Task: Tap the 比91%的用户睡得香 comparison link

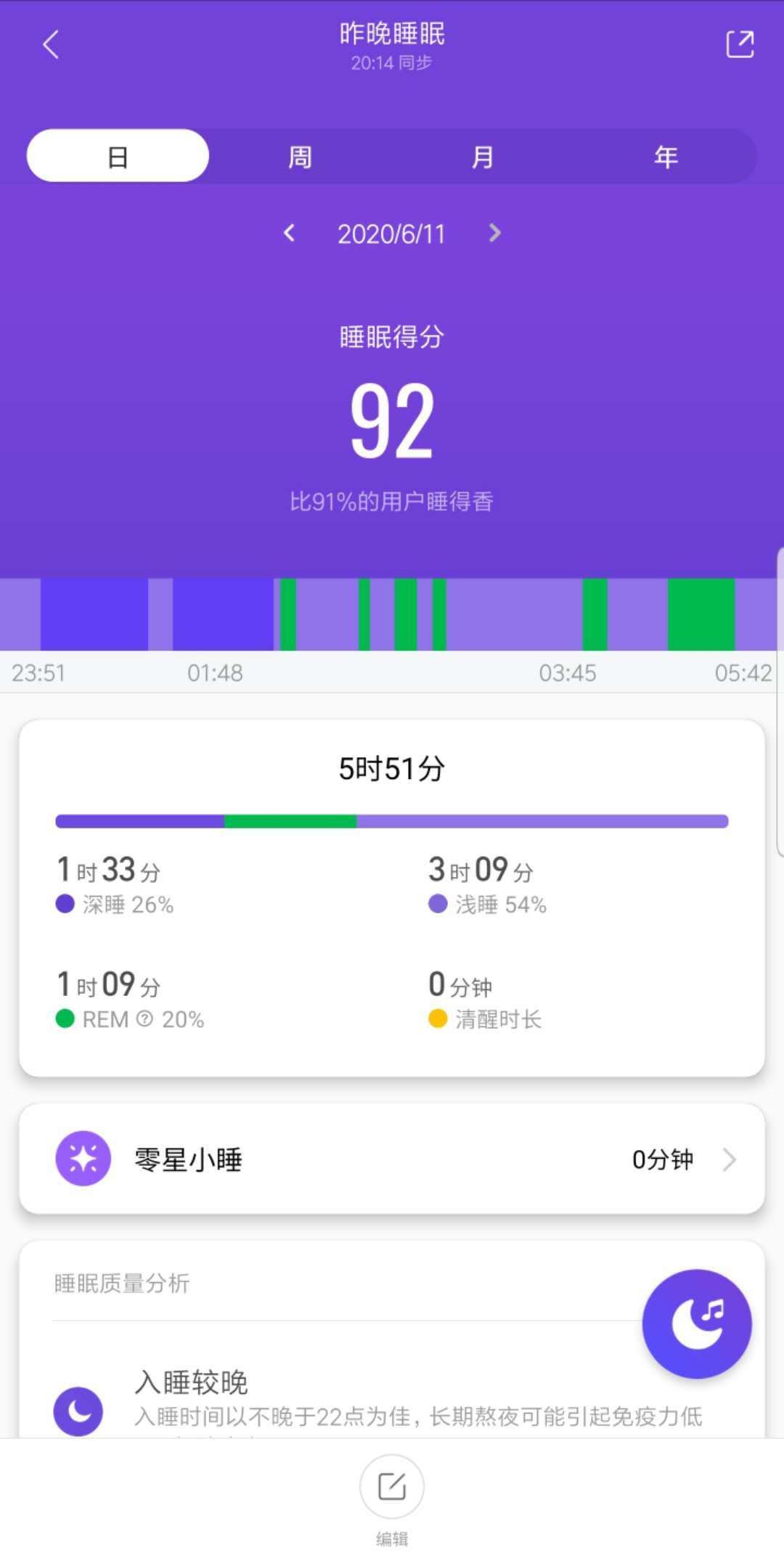Action: point(392,501)
